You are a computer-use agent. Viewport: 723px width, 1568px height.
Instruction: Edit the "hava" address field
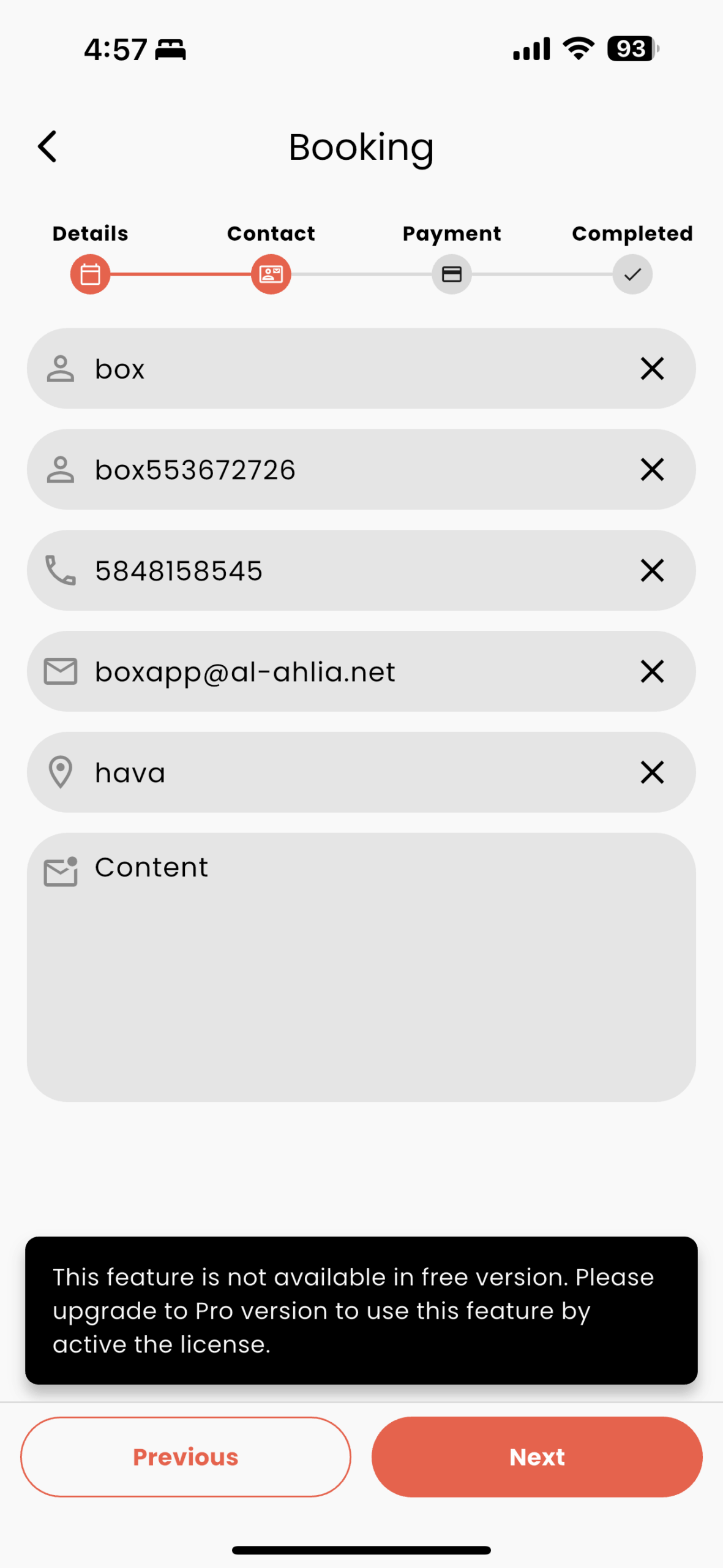click(x=361, y=772)
